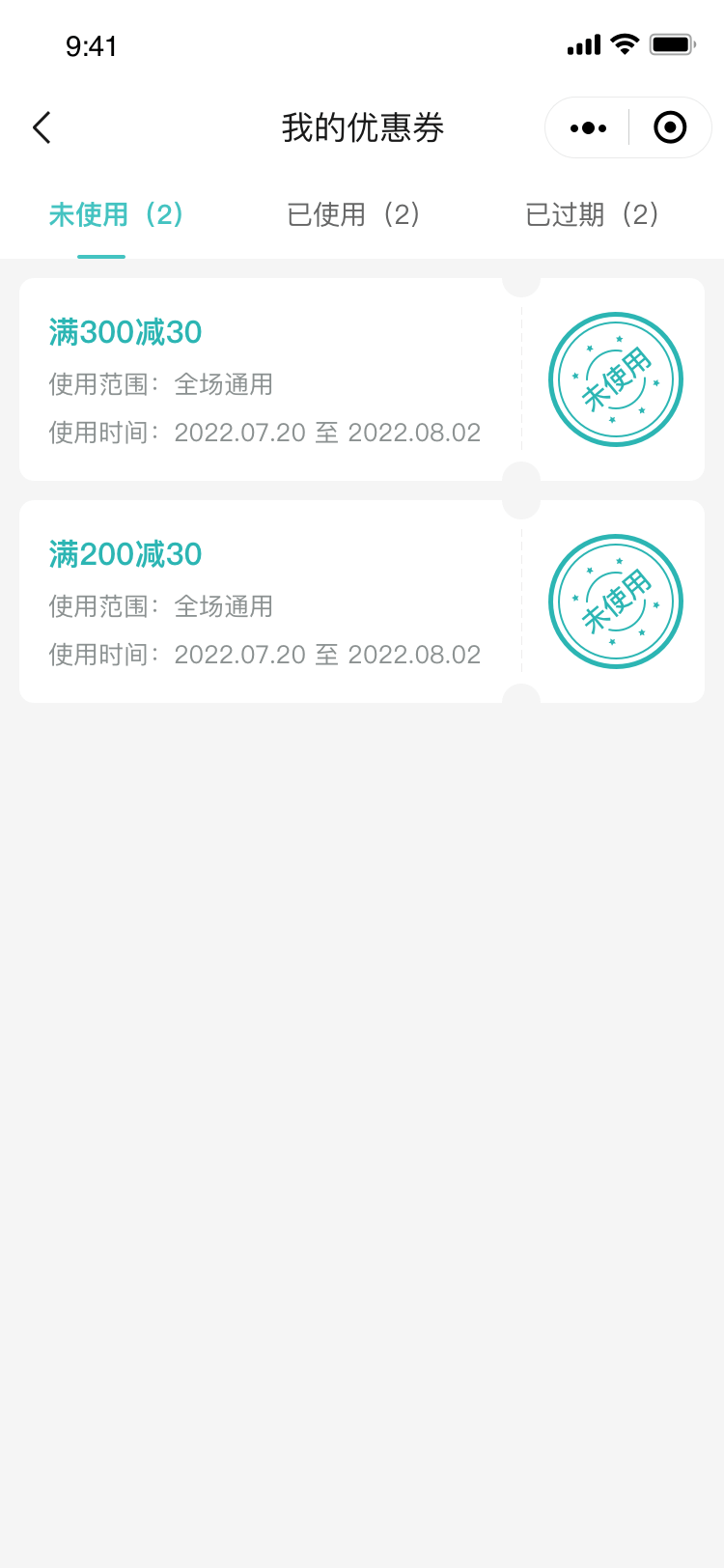Switch to the 已使用 tab

coord(354,214)
